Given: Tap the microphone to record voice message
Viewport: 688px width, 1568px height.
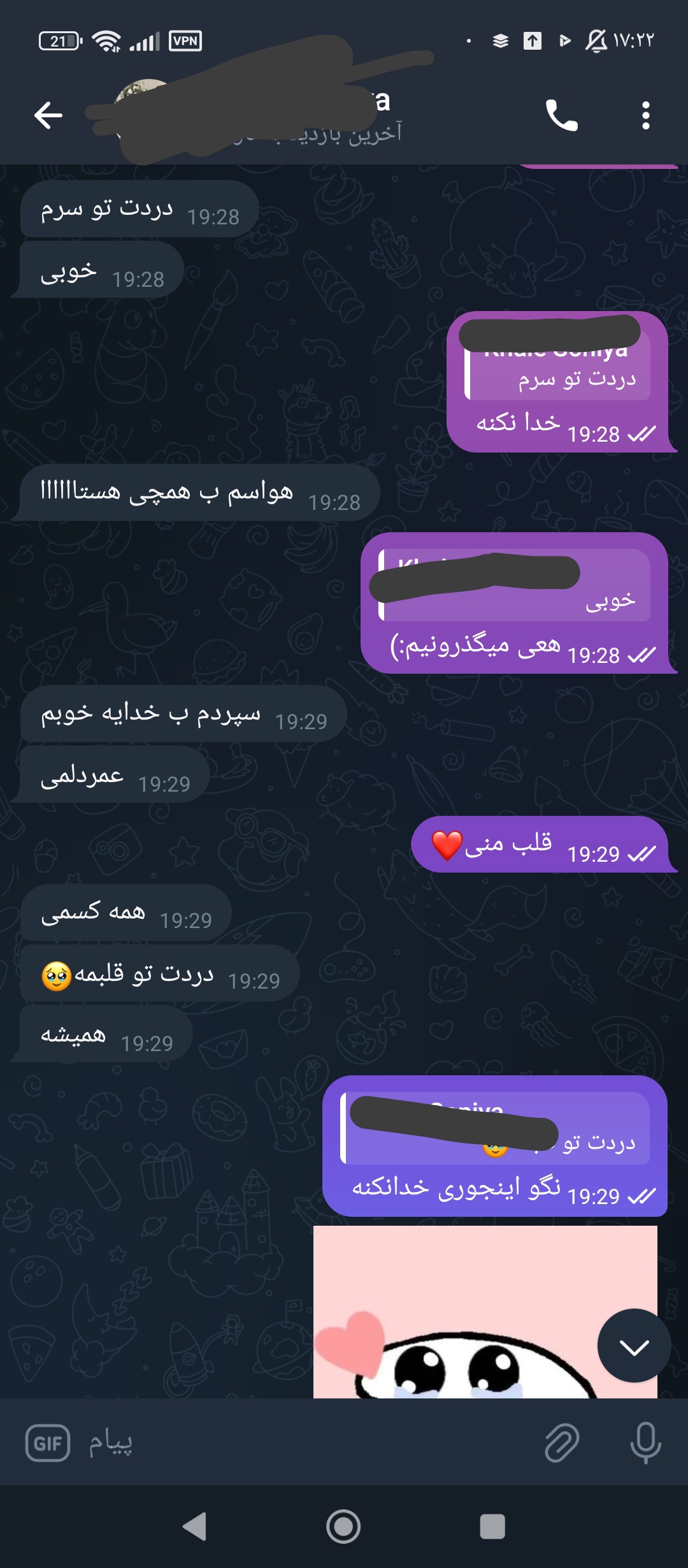Looking at the screenshot, I should pos(645,1442).
